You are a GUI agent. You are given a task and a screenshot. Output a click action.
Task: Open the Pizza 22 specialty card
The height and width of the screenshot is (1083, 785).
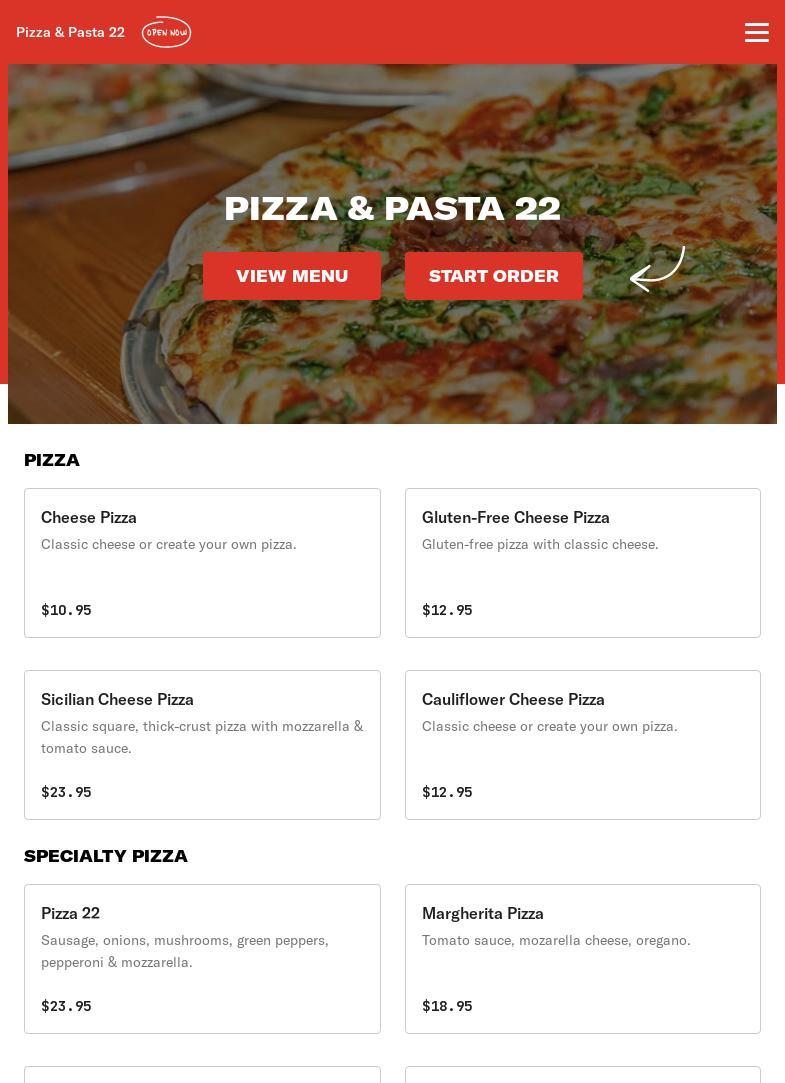(202, 958)
